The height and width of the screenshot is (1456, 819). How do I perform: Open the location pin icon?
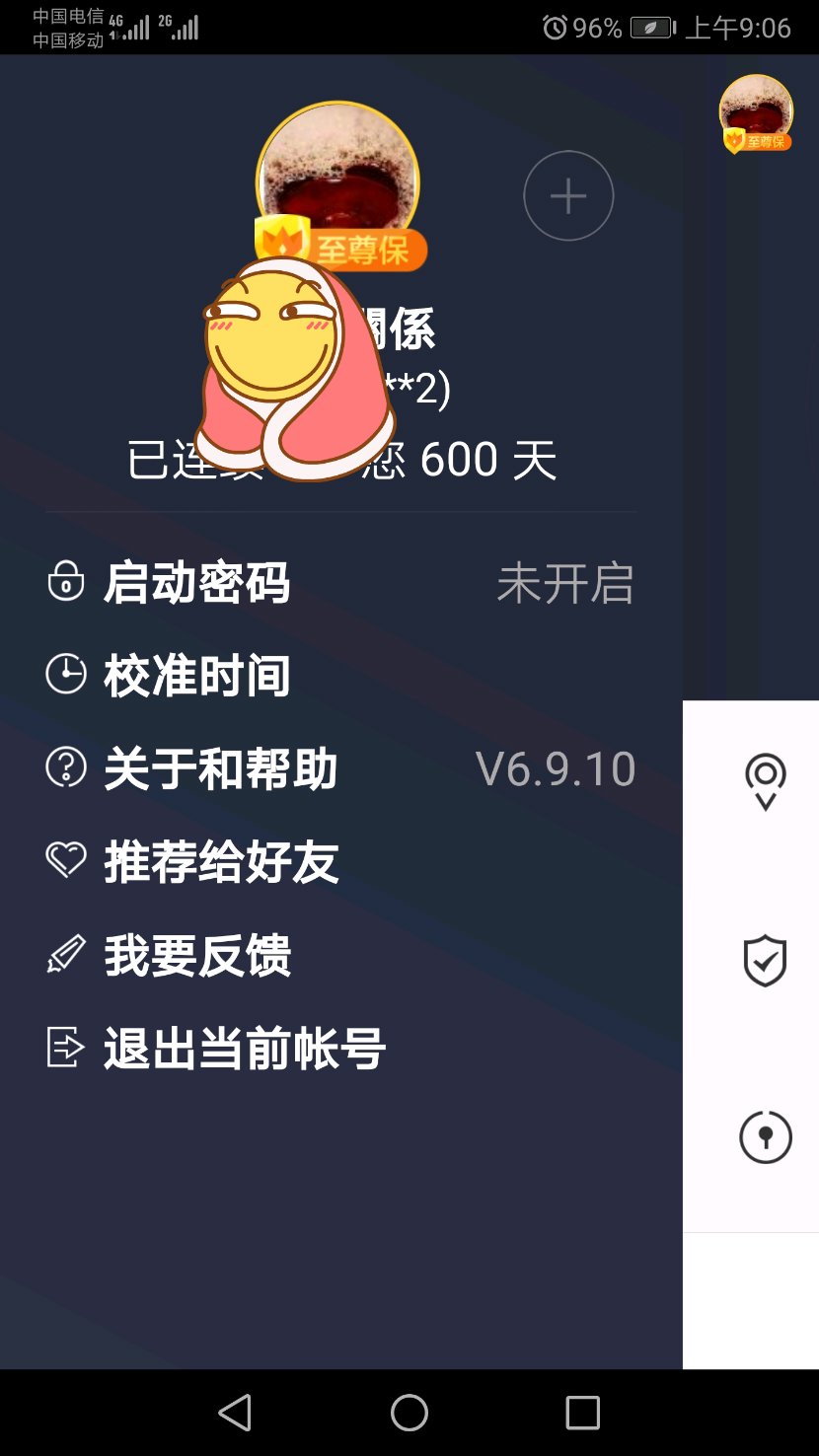point(766,781)
